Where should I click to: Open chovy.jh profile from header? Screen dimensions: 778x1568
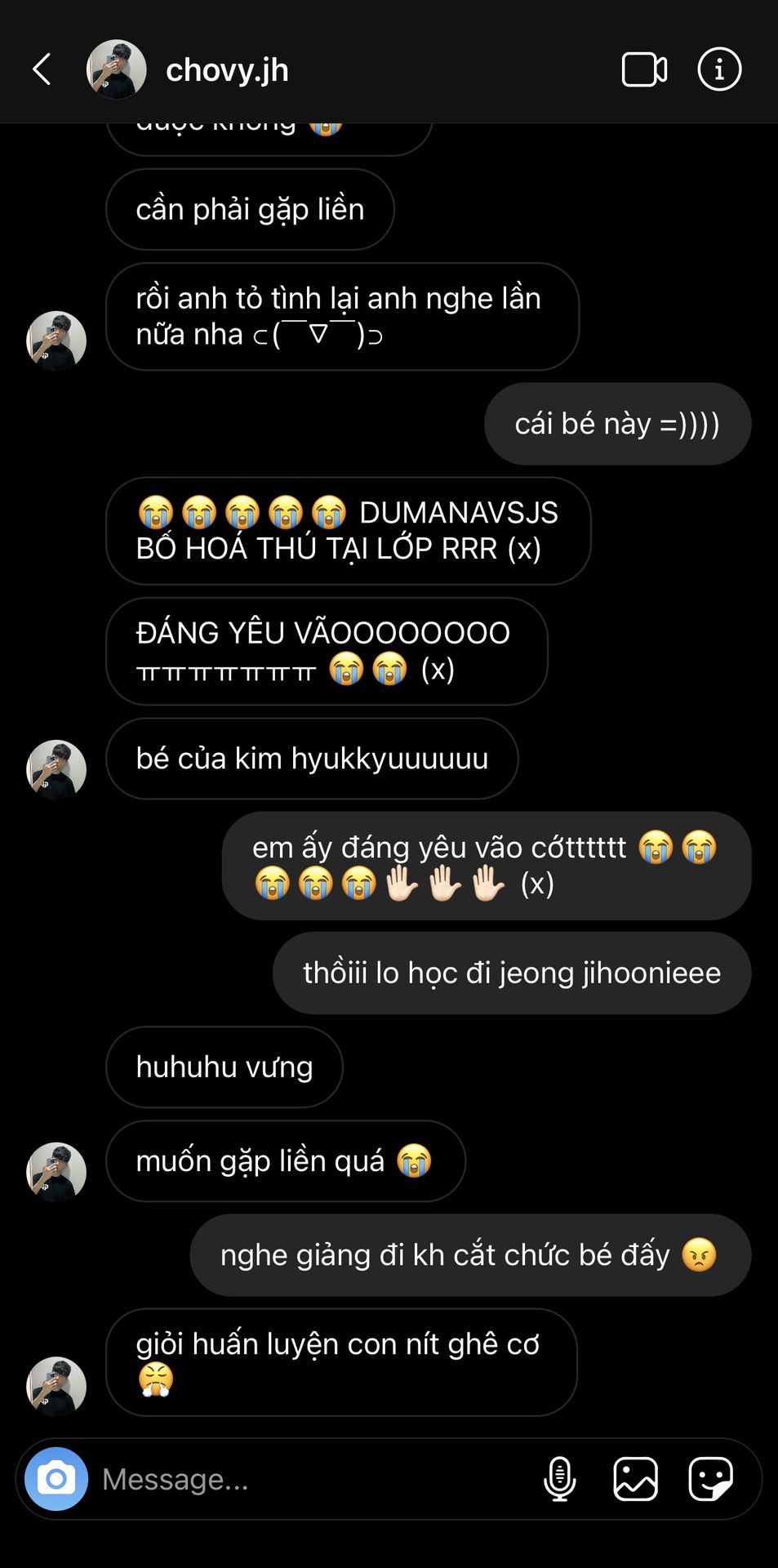click(226, 70)
